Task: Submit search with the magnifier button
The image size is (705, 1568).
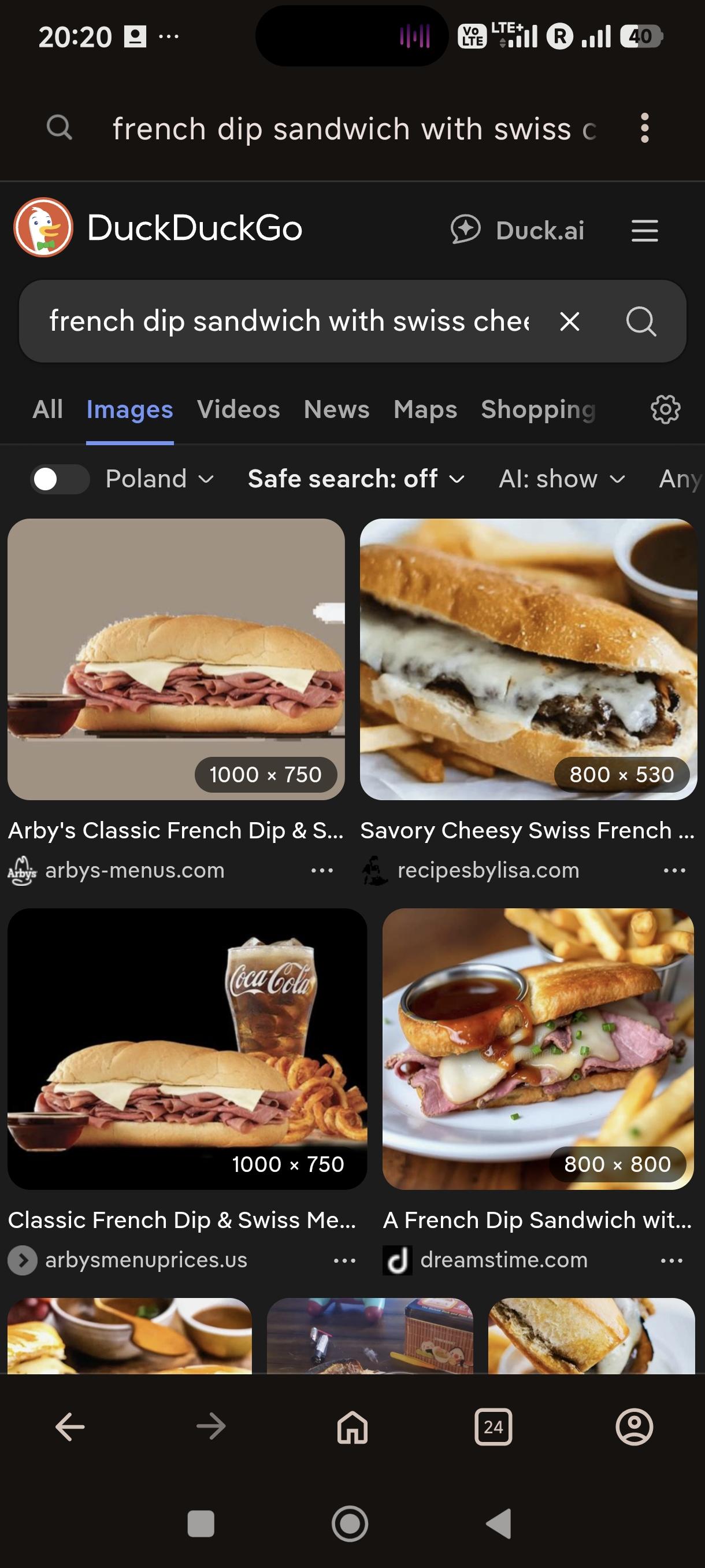Action: (x=640, y=321)
